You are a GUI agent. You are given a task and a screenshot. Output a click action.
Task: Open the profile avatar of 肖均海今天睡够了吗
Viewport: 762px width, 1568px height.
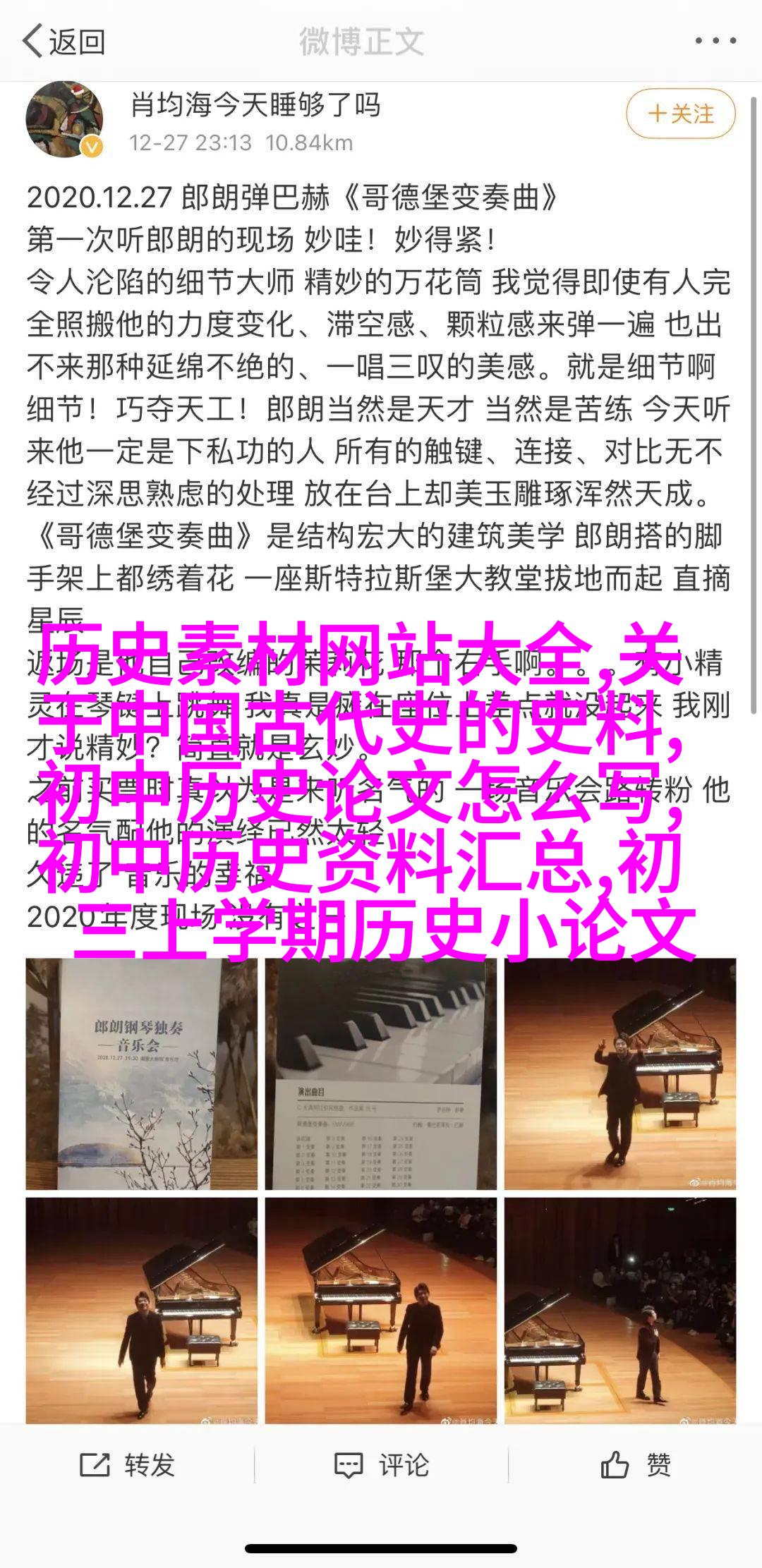[65, 119]
